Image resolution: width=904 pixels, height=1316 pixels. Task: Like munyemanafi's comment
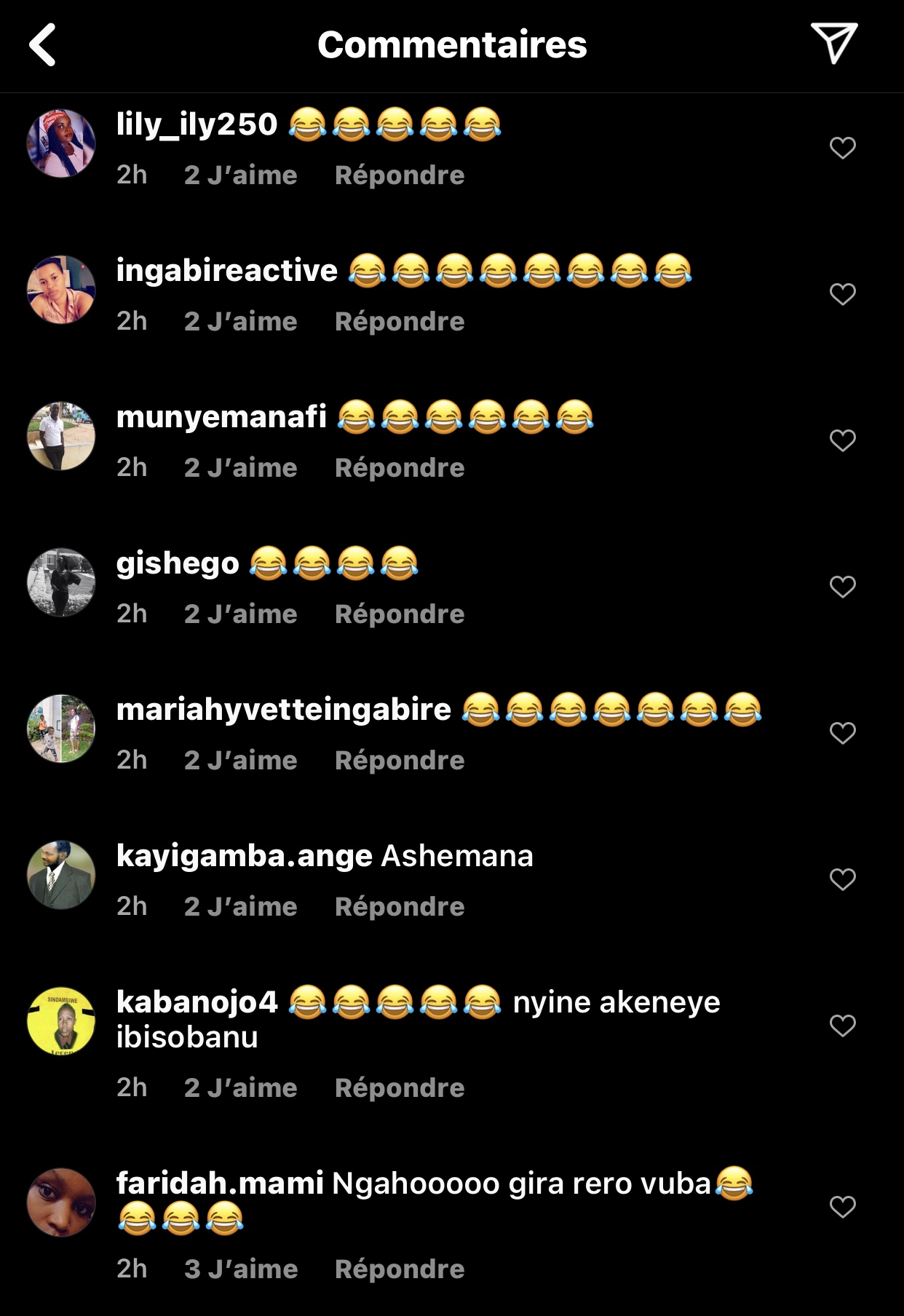tap(842, 441)
